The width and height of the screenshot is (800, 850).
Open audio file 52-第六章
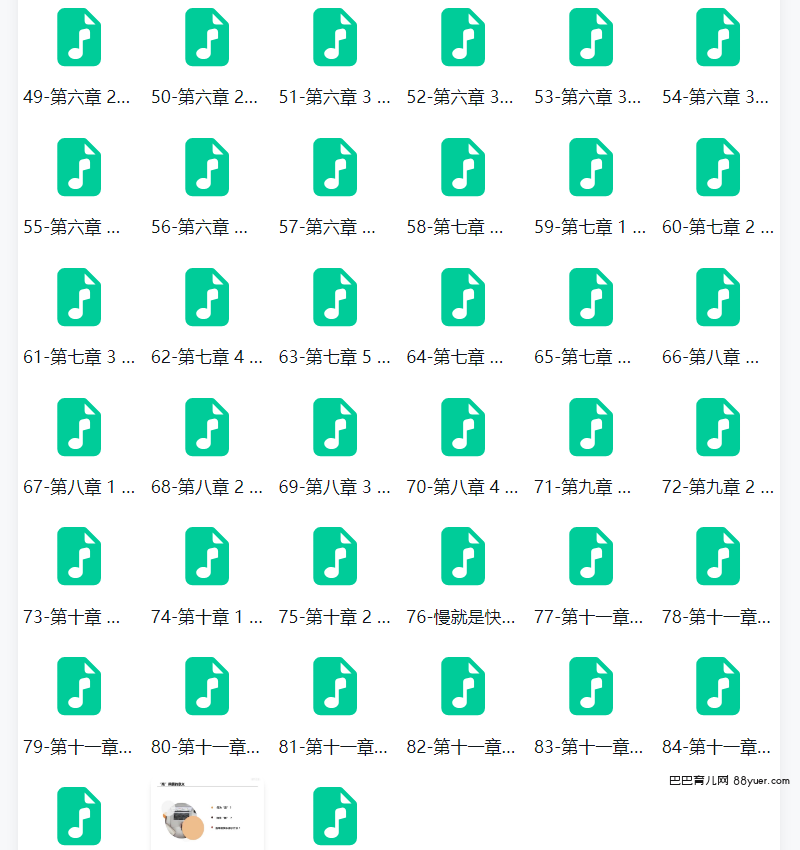pyautogui.click(x=463, y=38)
